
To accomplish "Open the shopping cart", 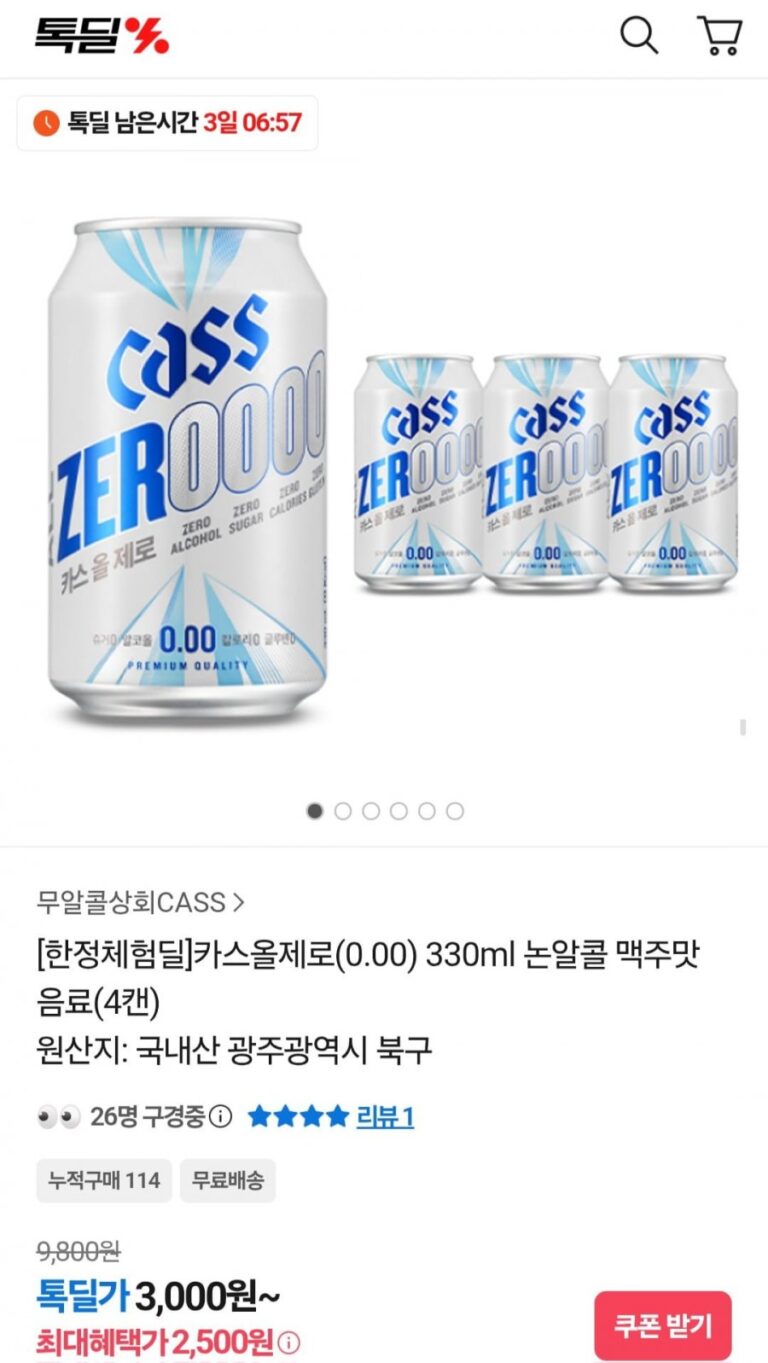I will point(720,36).
